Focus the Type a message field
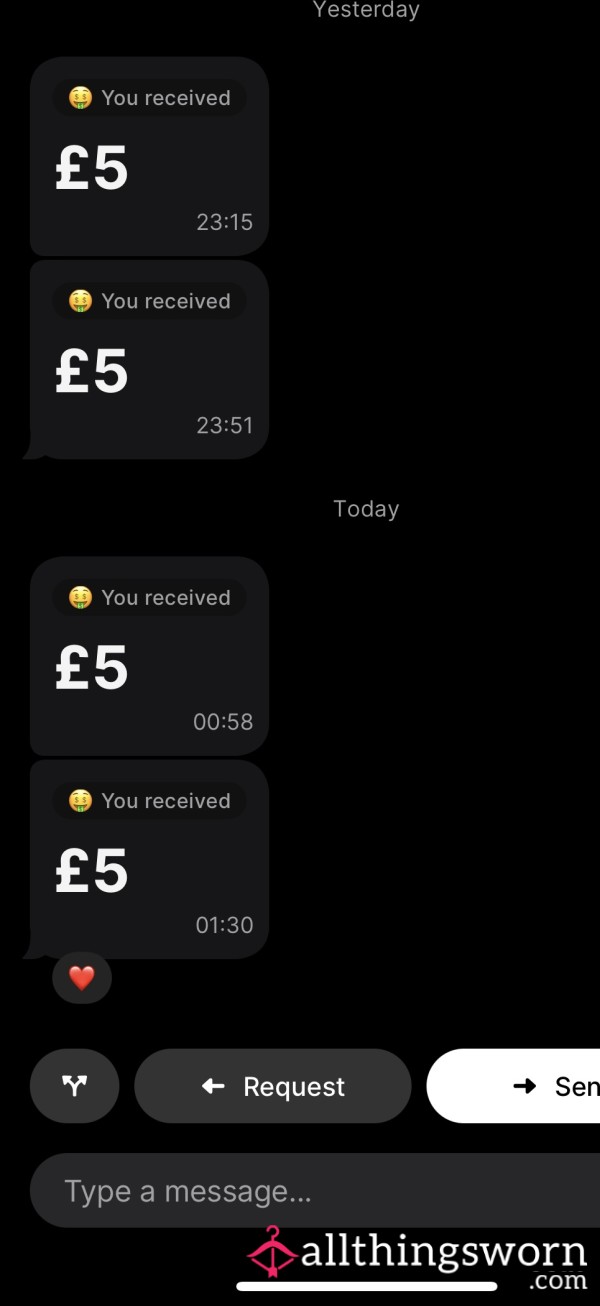 315,1190
